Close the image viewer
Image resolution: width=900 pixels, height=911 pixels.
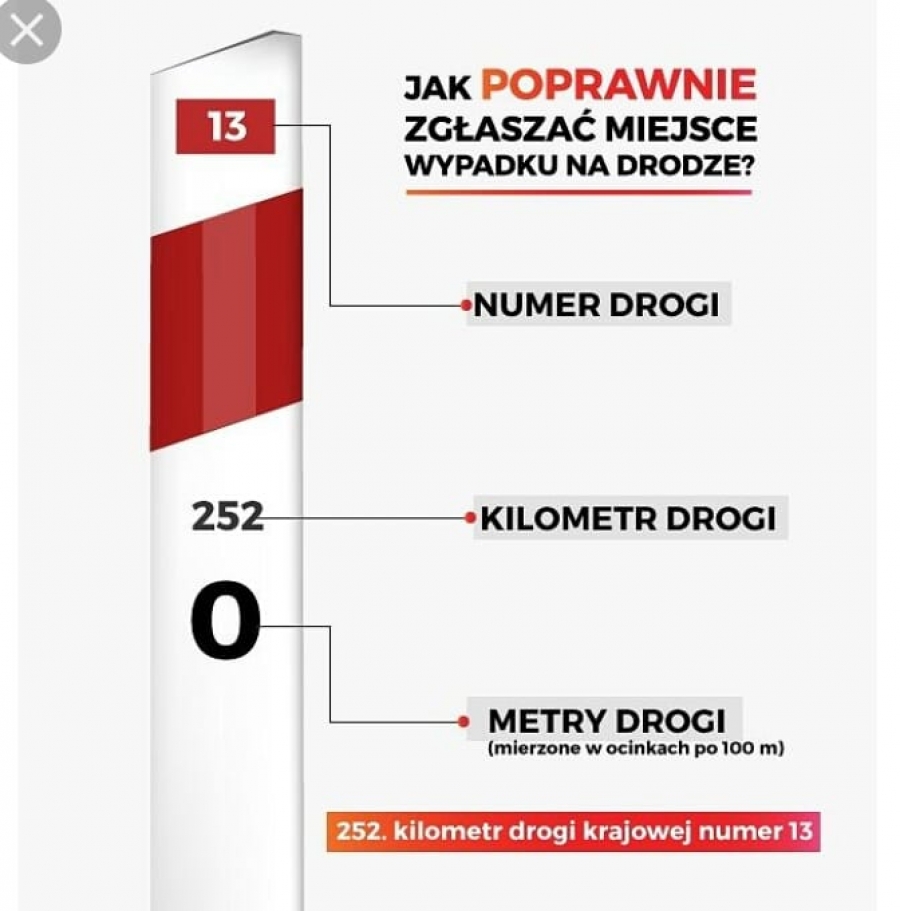coord(27,30)
